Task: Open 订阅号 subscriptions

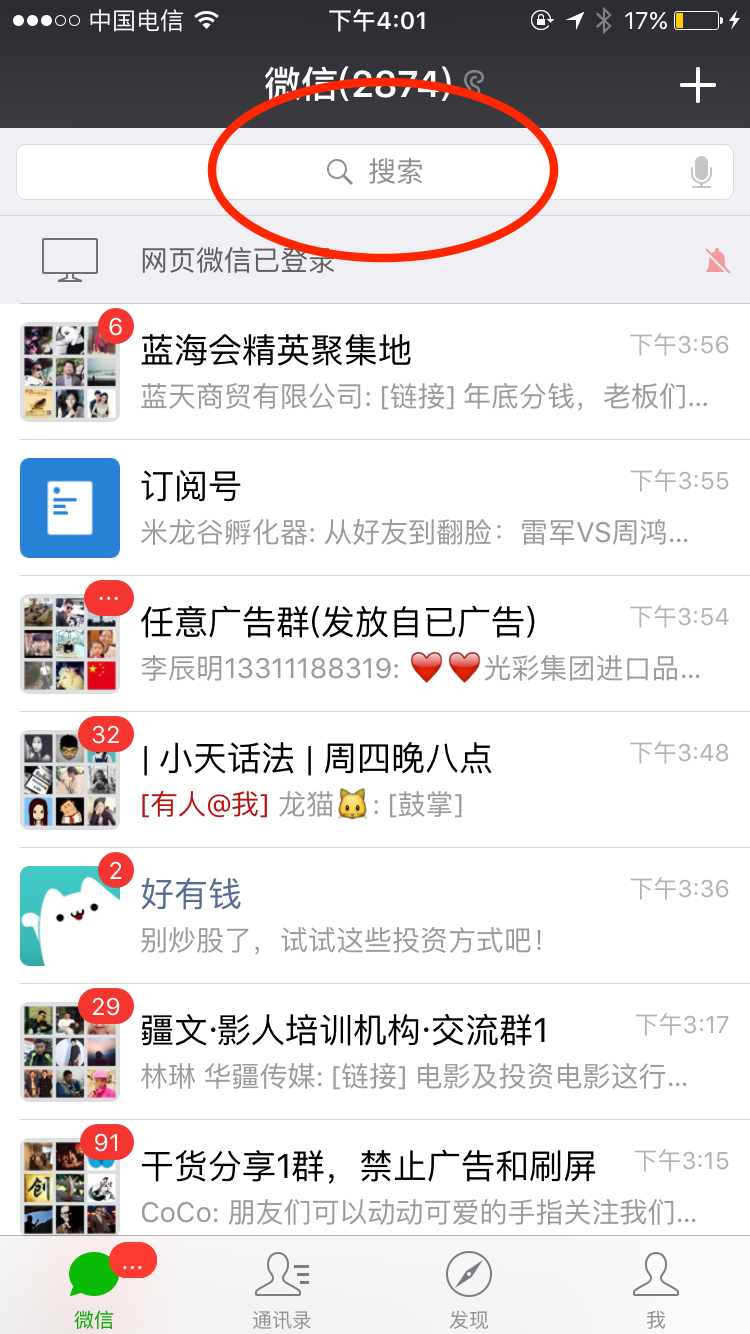Action: [x=375, y=508]
